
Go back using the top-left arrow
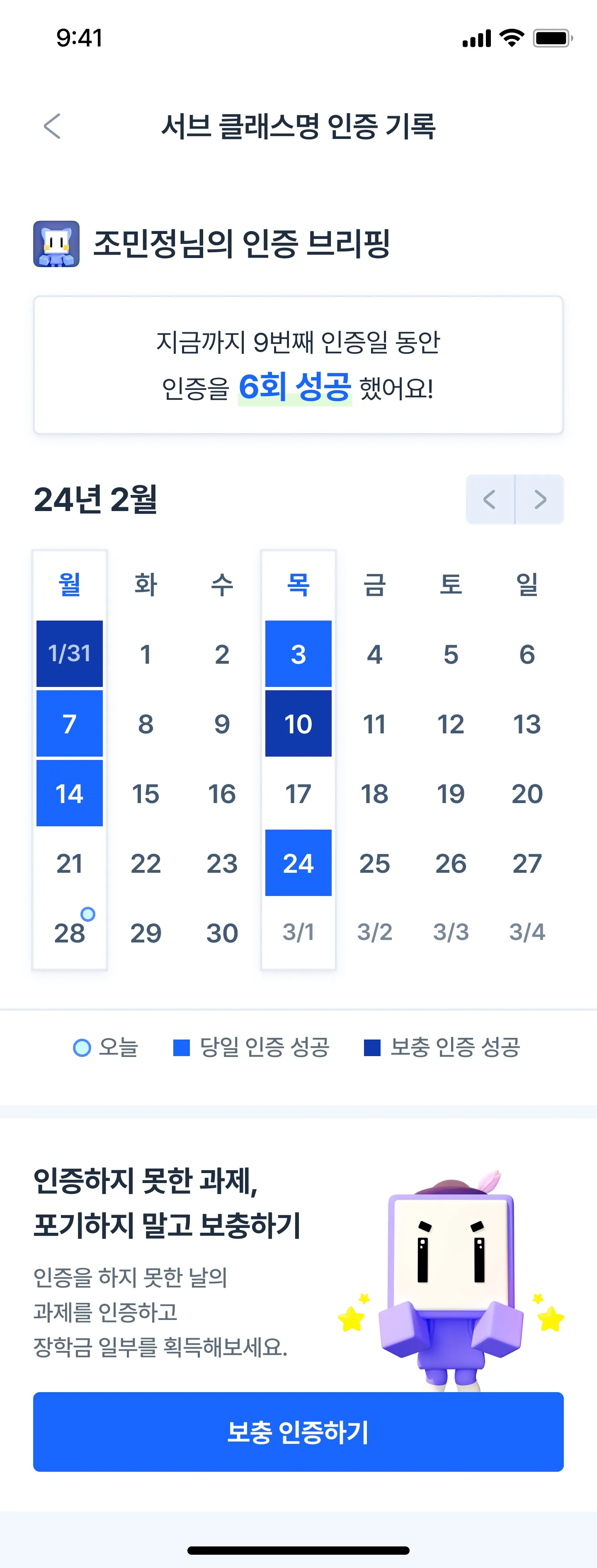tap(52, 126)
